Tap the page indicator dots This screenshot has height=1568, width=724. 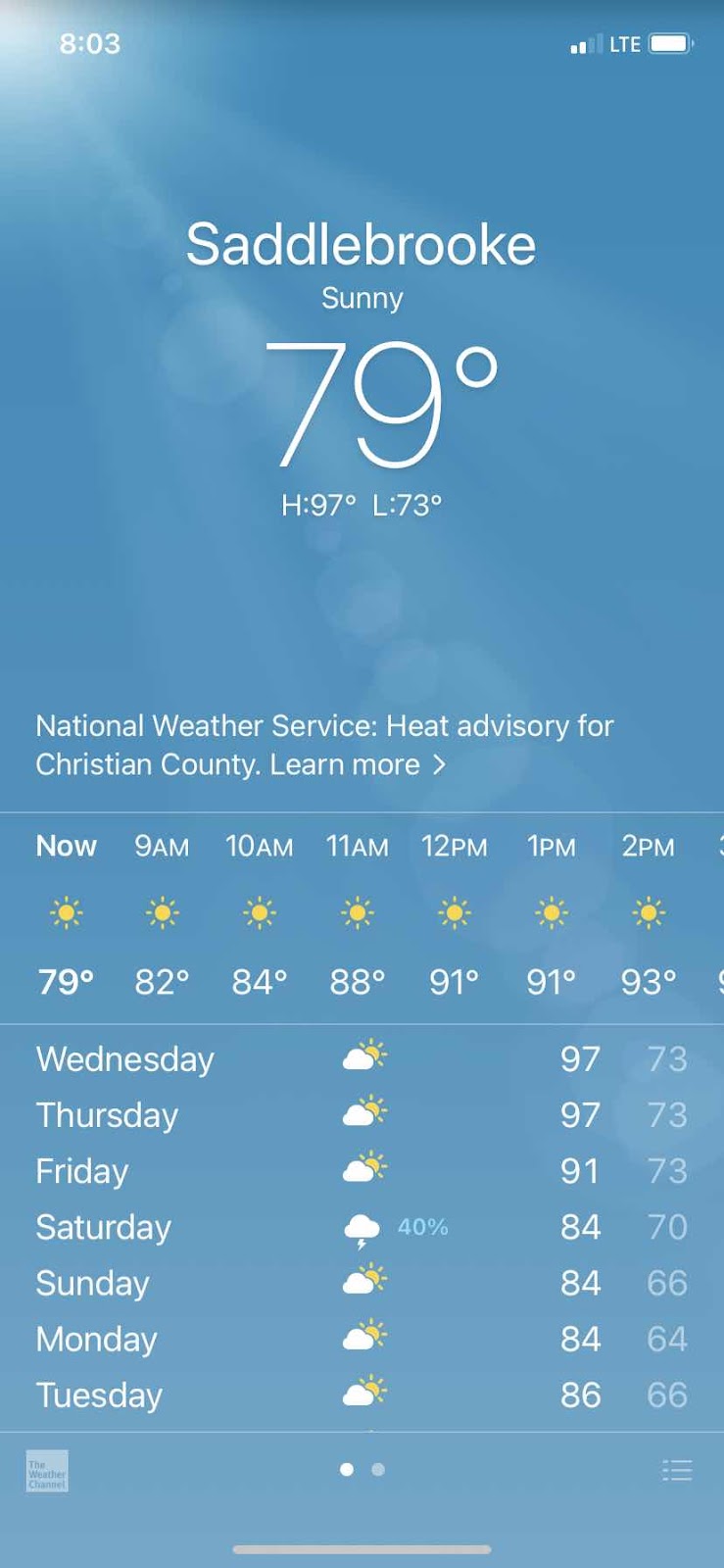pos(362,1469)
